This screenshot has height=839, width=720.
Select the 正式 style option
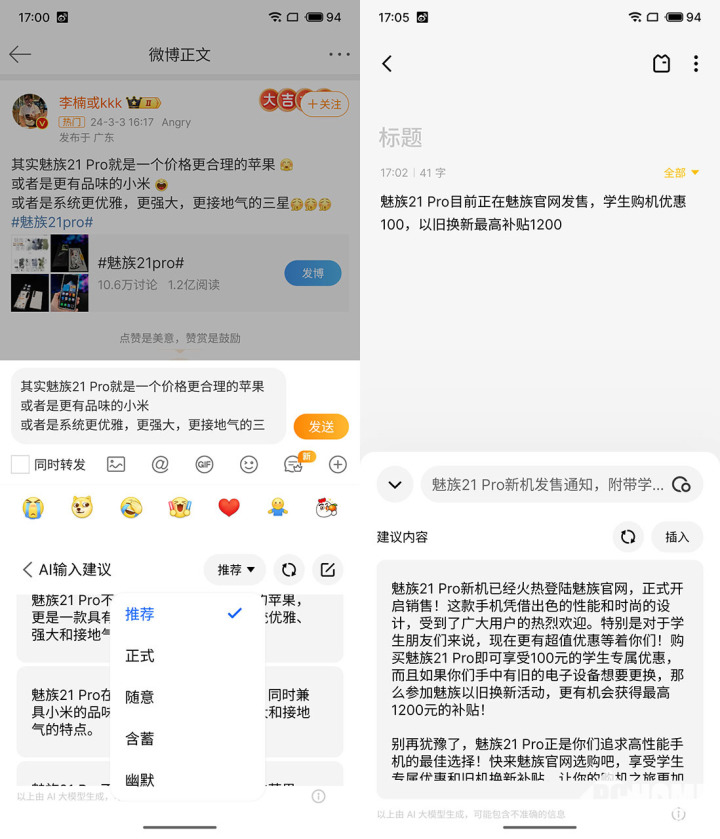point(140,655)
